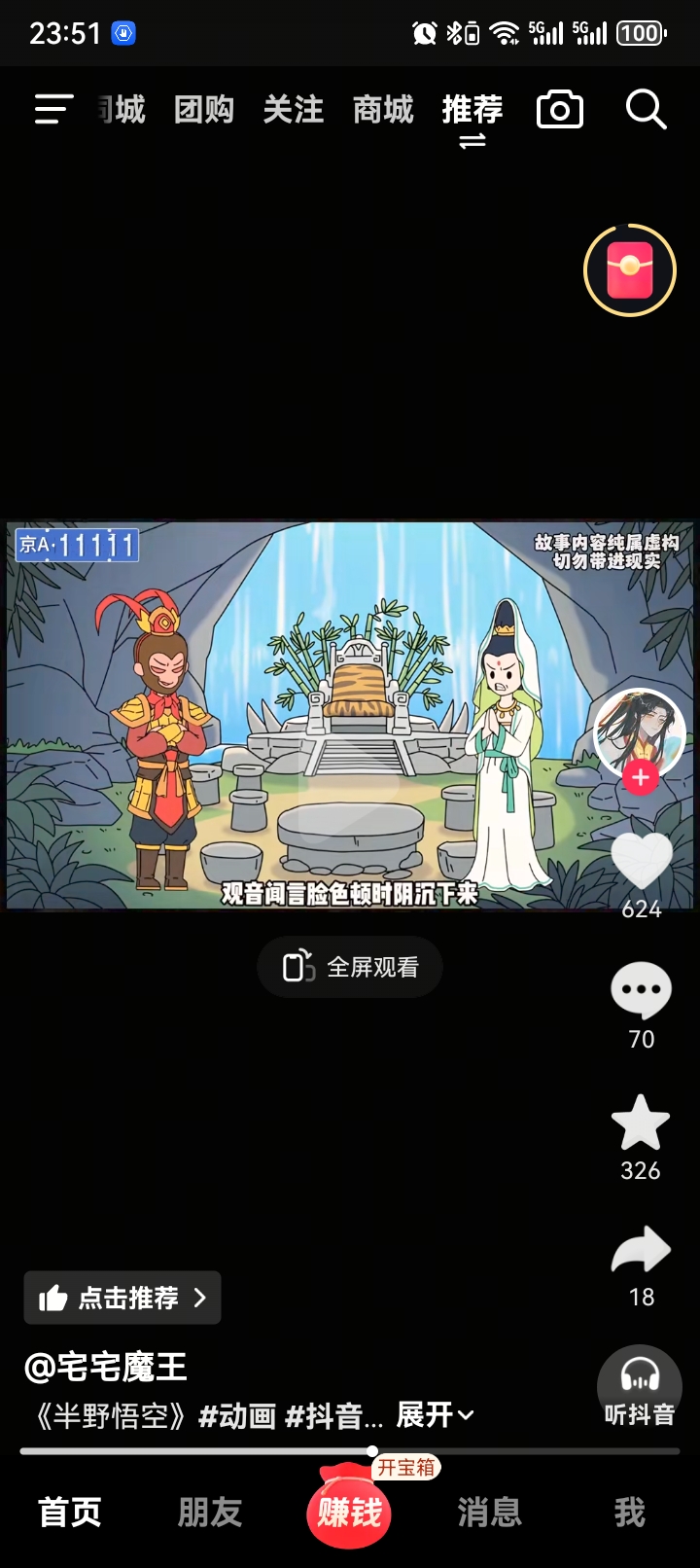This screenshot has height=1568, width=700.
Task: Follow the creator via the avatar plus
Action: click(640, 777)
